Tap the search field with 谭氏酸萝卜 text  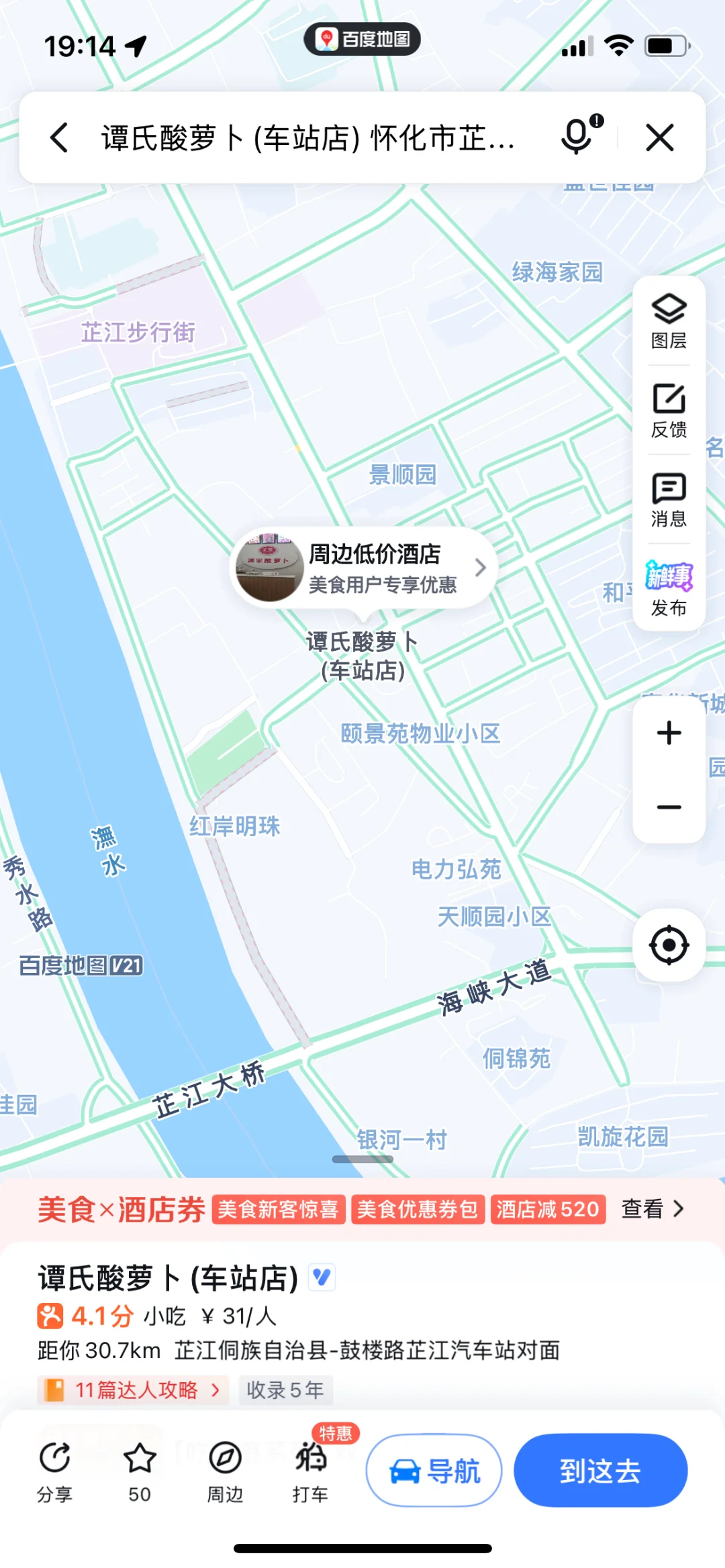tap(309, 138)
